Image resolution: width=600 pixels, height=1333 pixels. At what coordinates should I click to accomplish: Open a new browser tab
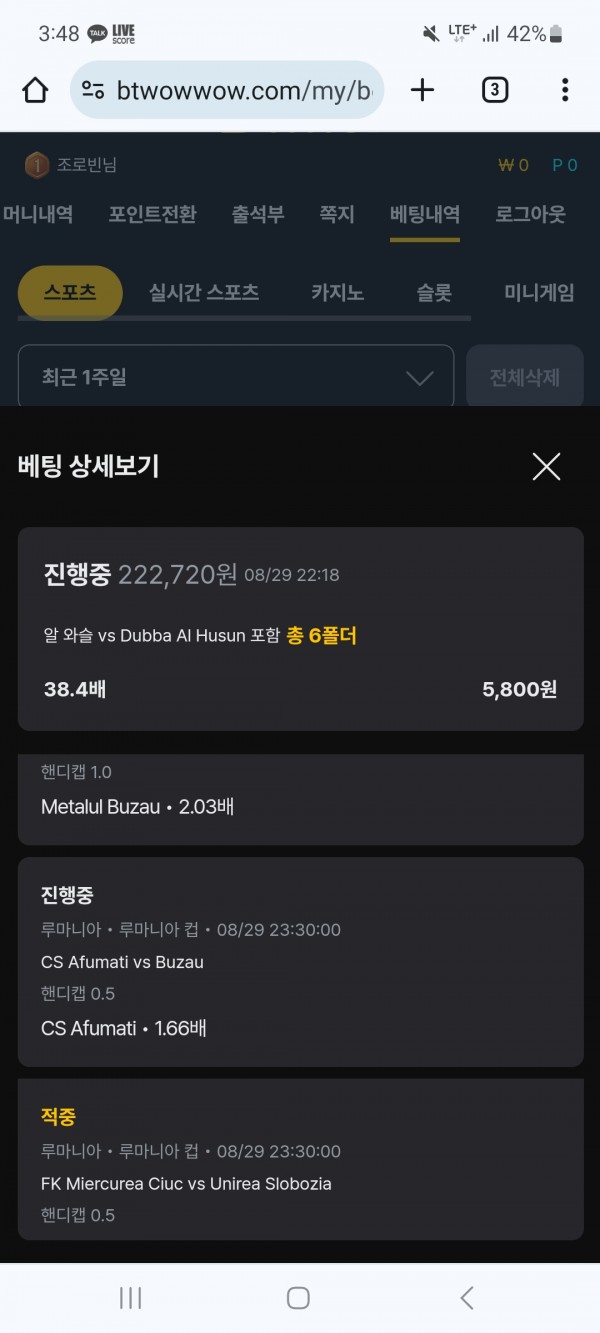423,90
